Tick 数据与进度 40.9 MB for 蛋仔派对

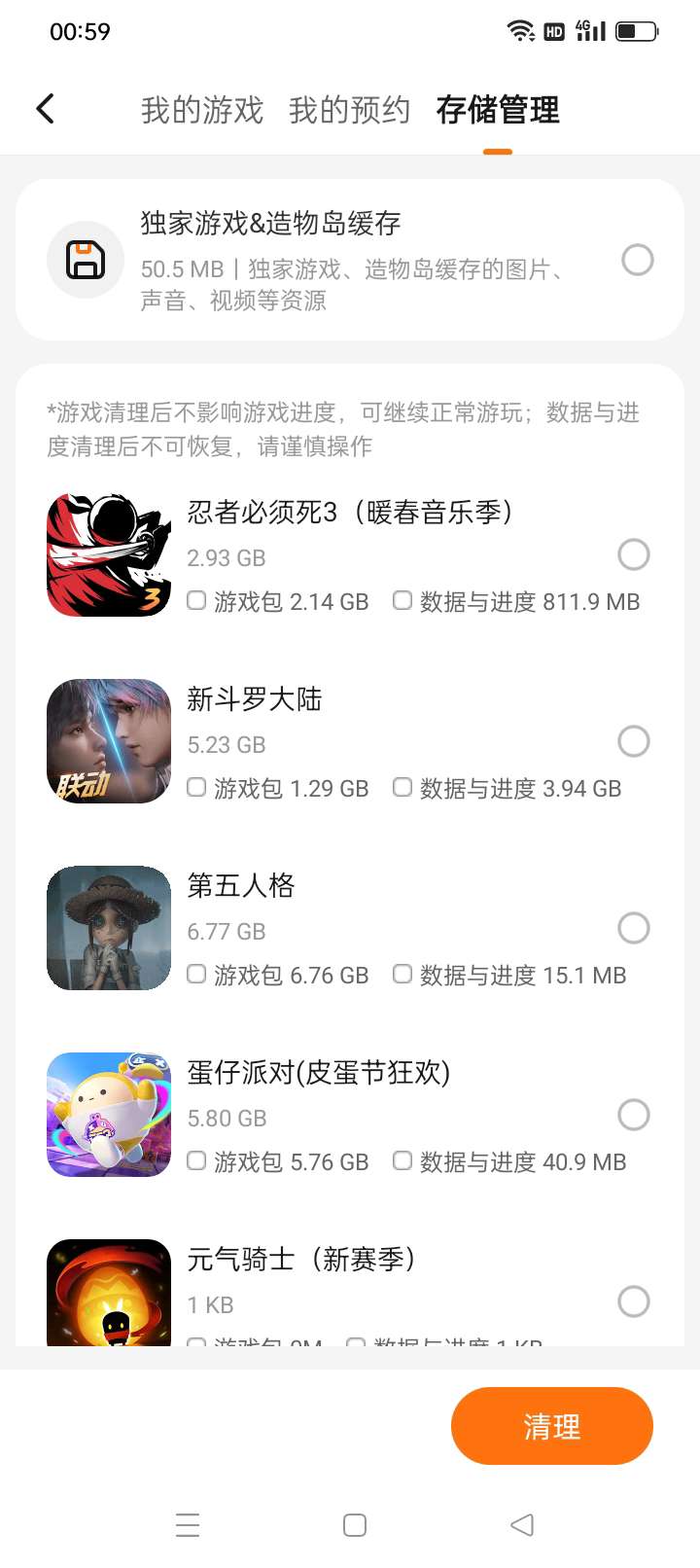click(x=402, y=1160)
